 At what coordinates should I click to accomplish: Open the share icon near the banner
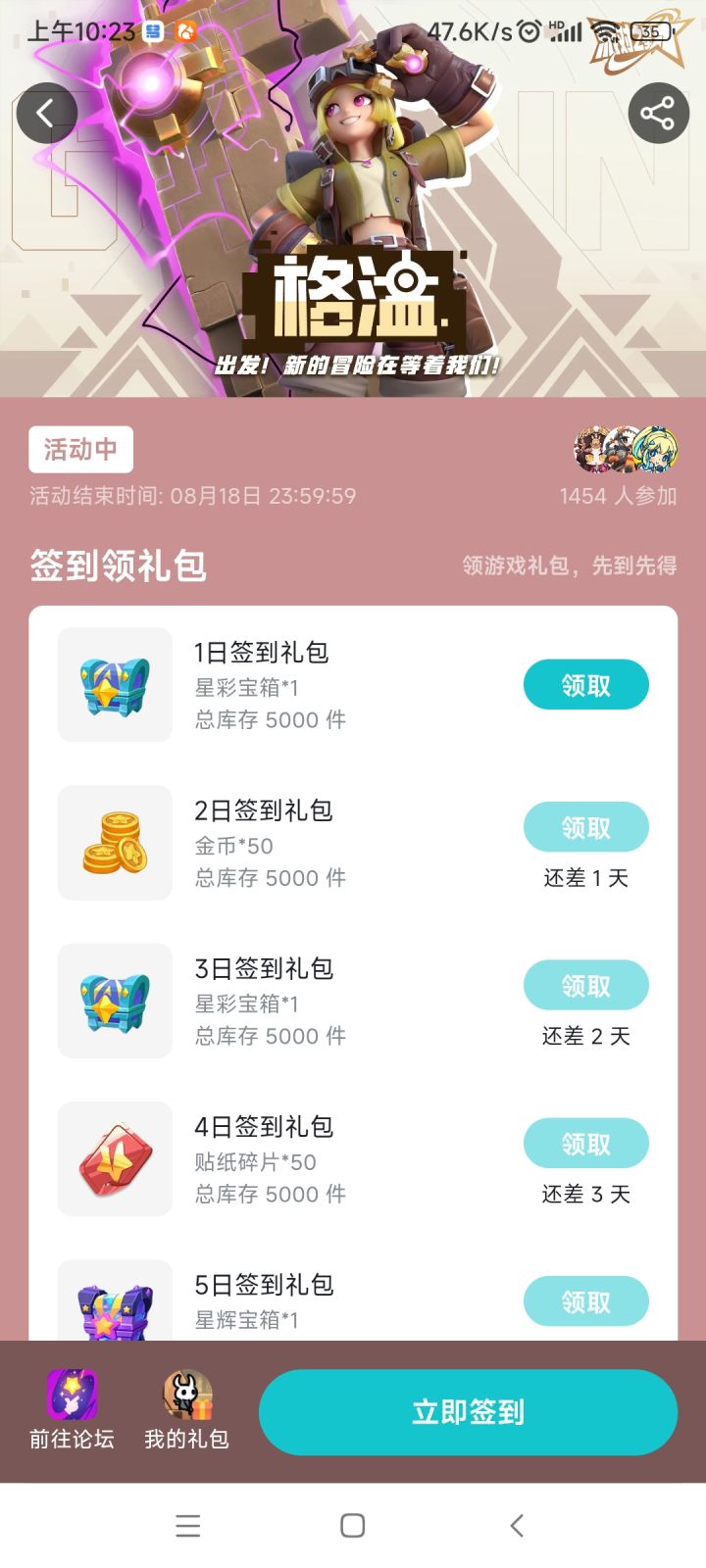[659, 113]
